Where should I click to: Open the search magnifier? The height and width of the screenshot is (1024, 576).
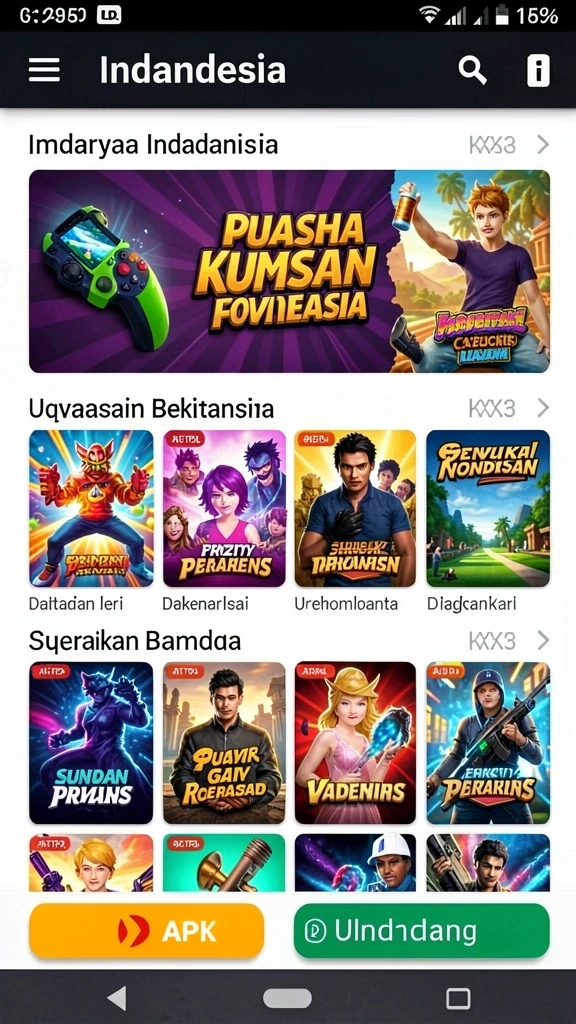coord(472,70)
